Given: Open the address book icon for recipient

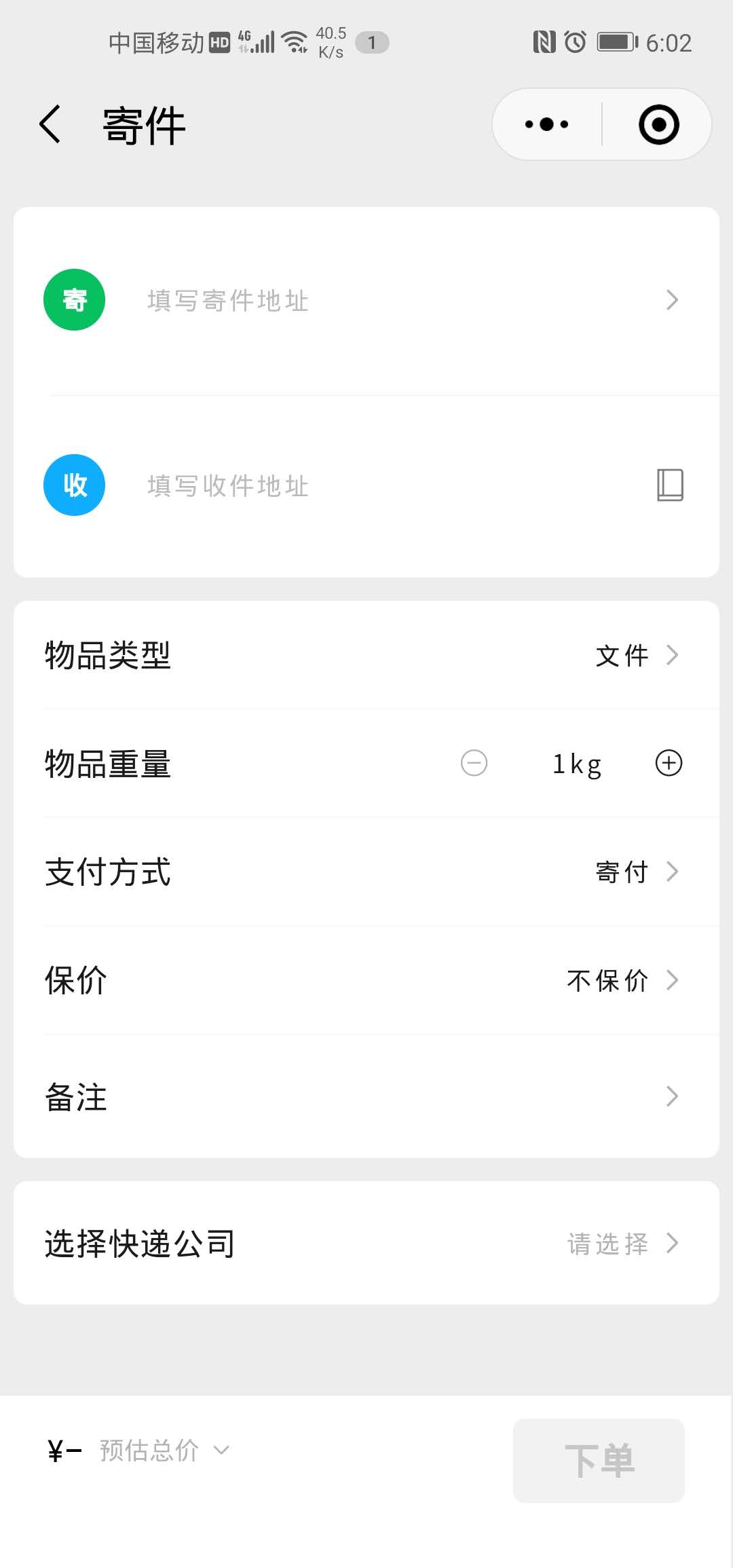Looking at the screenshot, I should (670, 485).
